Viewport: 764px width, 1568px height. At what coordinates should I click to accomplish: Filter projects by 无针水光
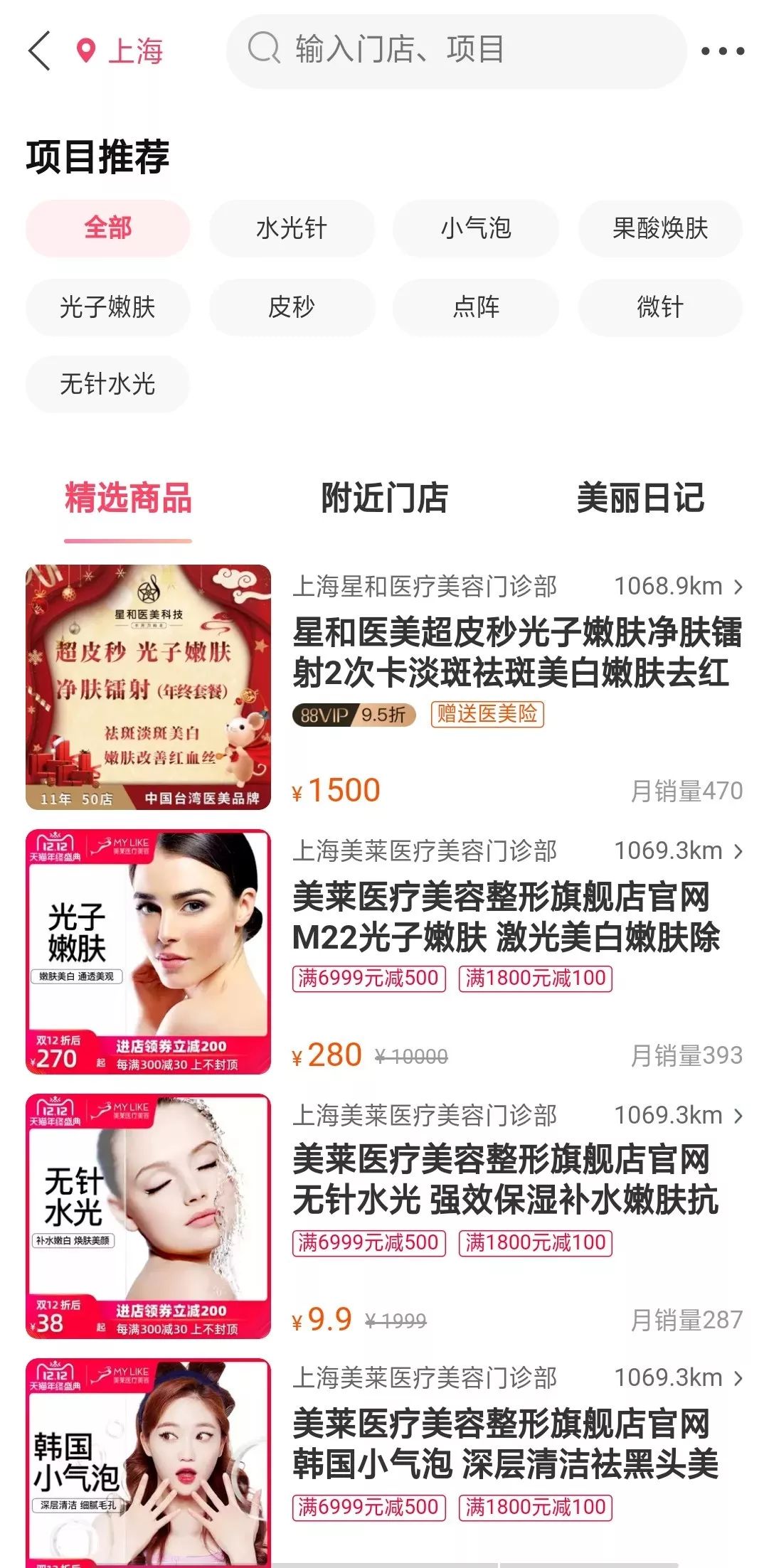(x=107, y=384)
